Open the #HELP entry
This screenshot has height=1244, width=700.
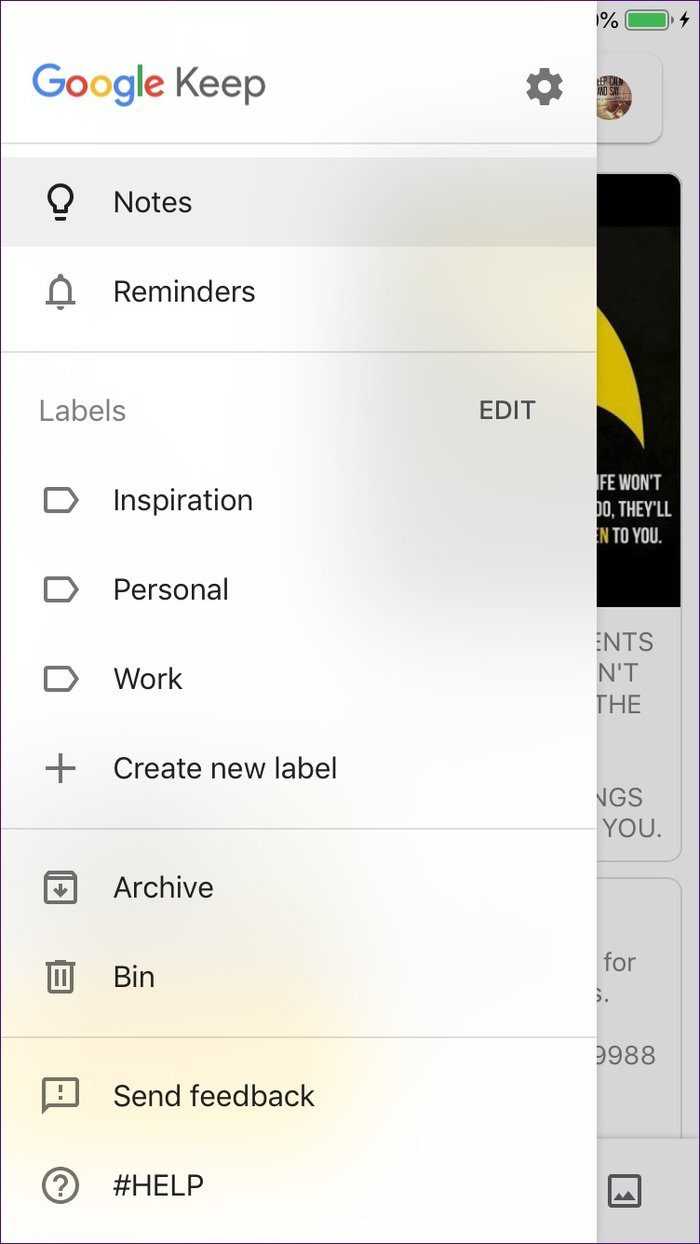298,1186
